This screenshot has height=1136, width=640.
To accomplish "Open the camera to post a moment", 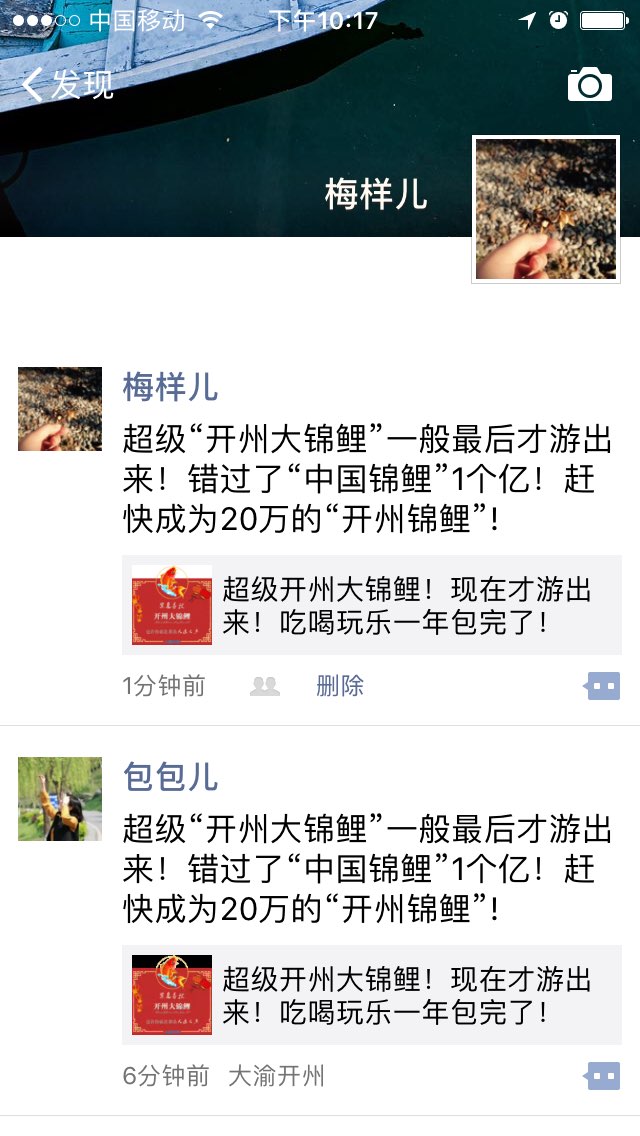I will (589, 85).
